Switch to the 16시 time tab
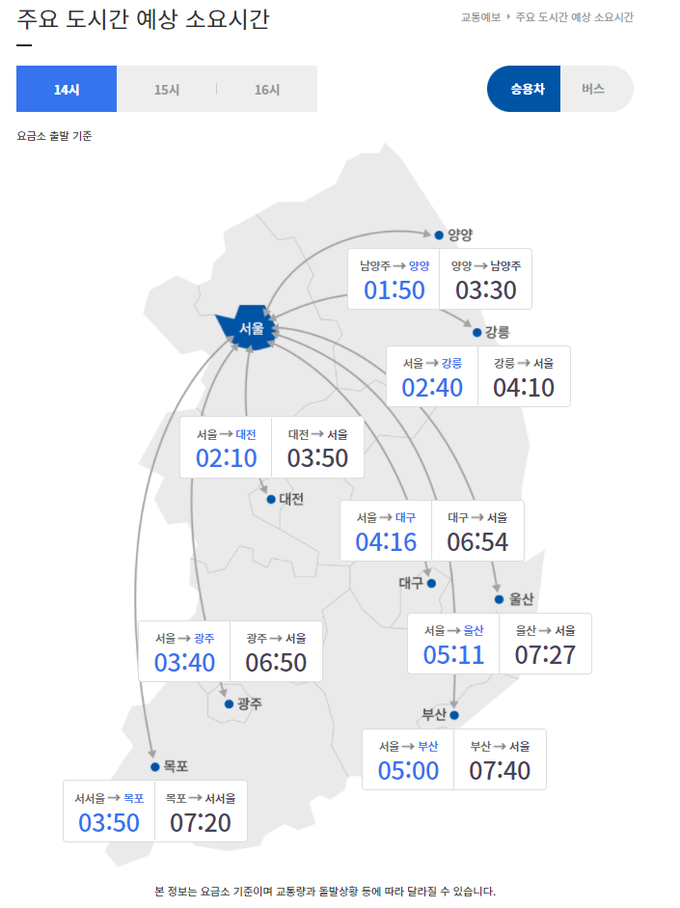The width and height of the screenshot is (680, 908). (267, 89)
